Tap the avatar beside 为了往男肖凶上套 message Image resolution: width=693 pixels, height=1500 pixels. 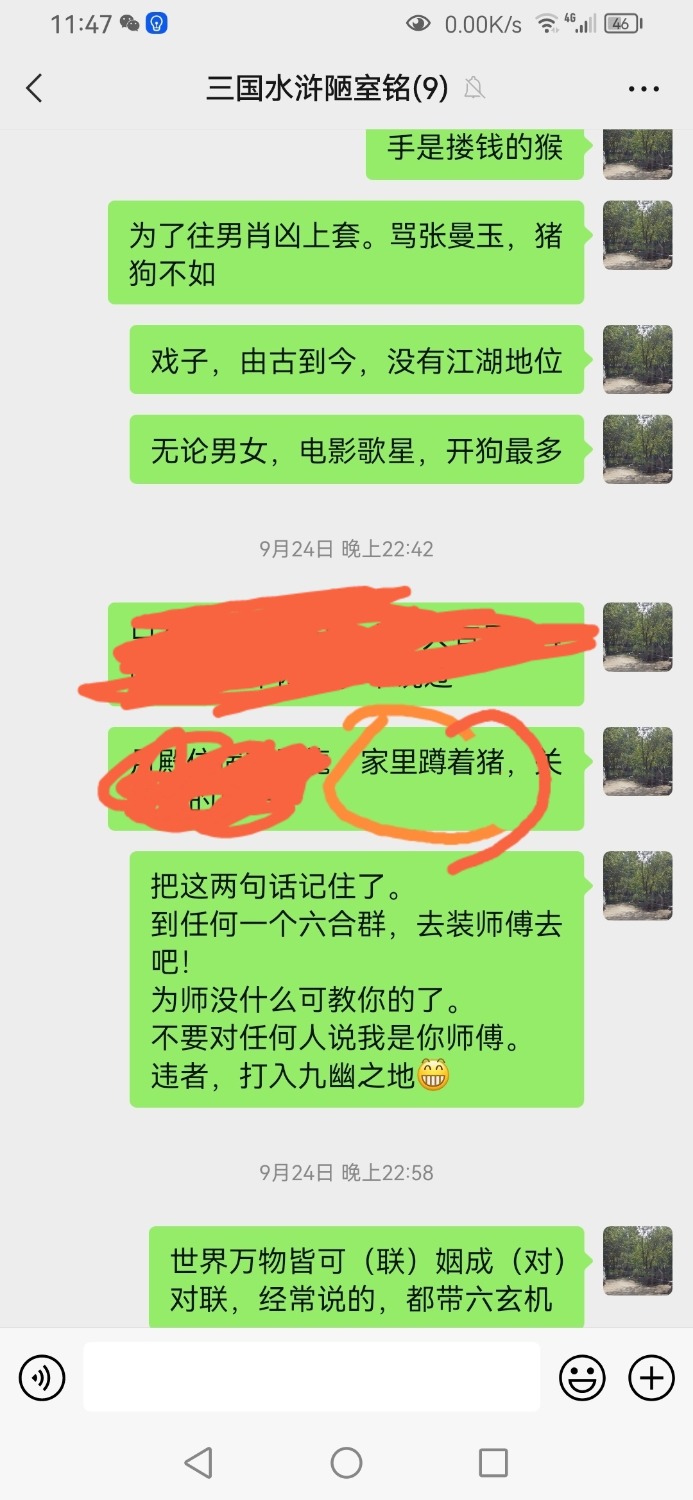(x=637, y=235)
